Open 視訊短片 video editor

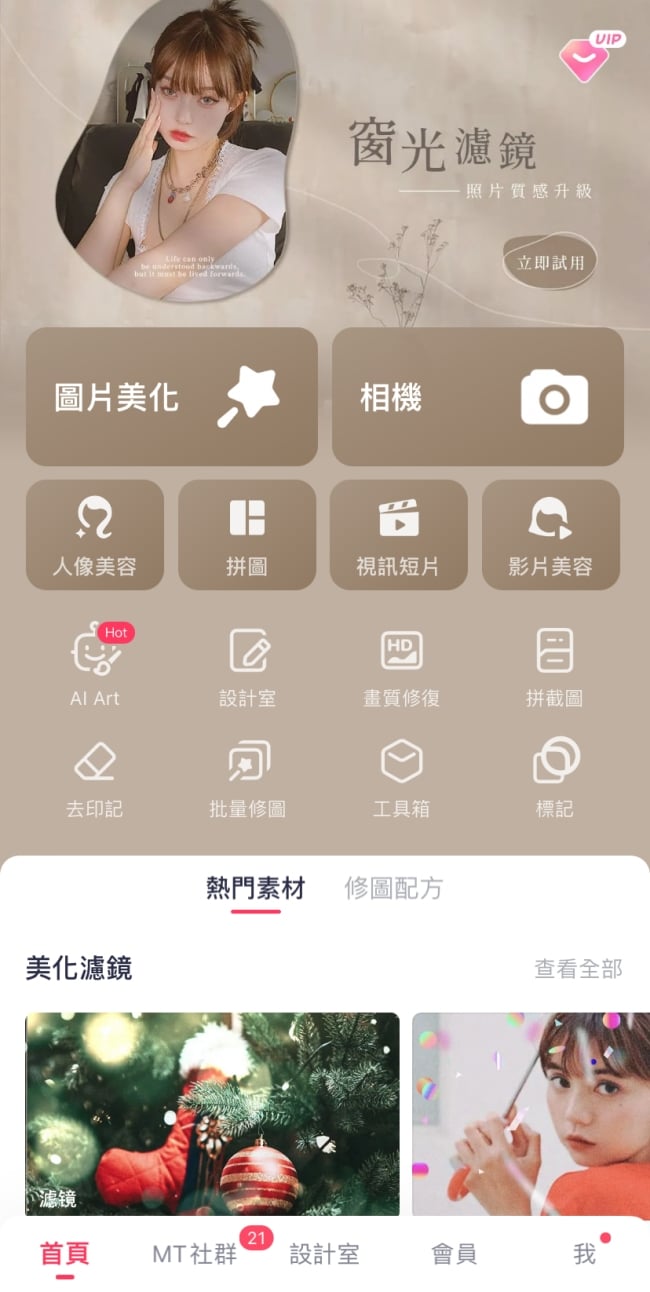(x=398, y=535)
